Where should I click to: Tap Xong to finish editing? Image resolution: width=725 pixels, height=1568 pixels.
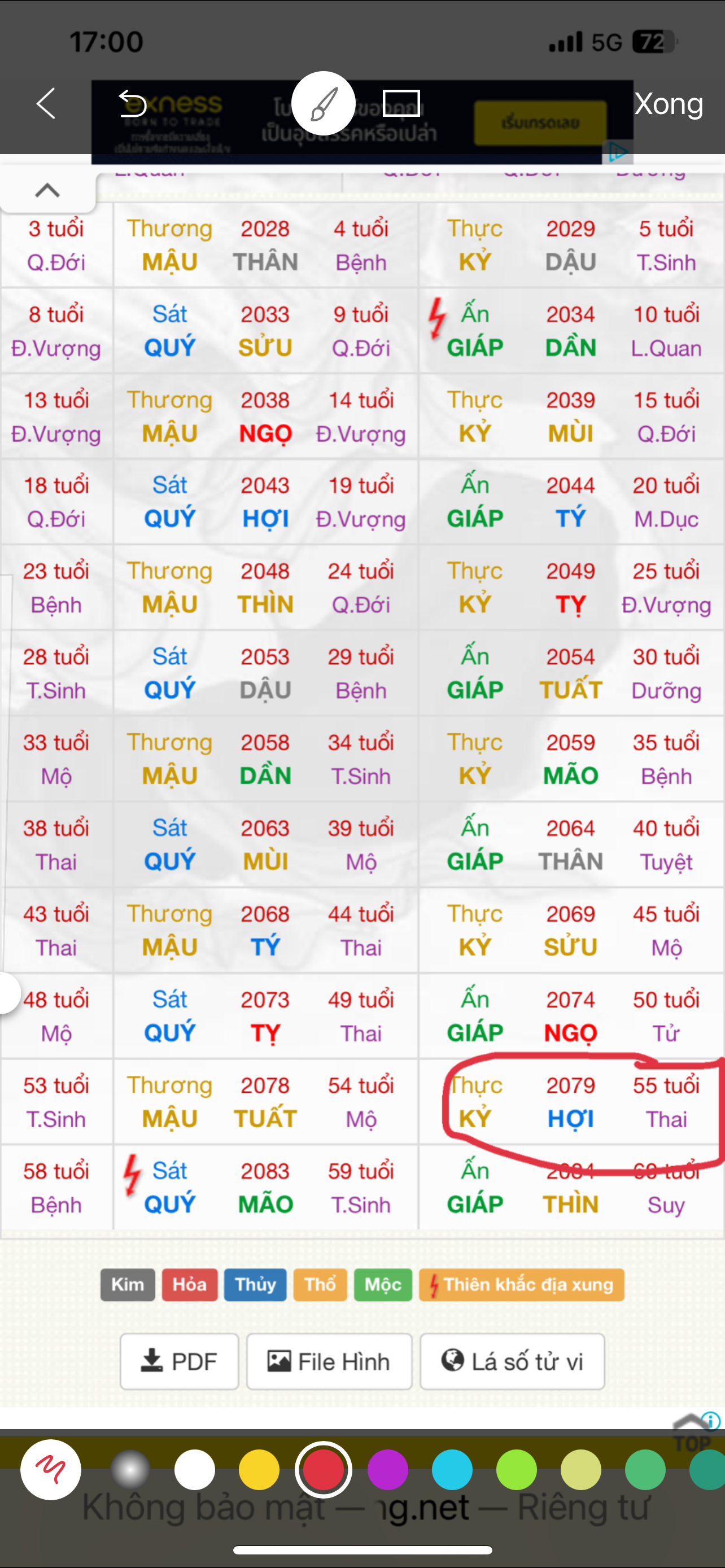(669, 103)
